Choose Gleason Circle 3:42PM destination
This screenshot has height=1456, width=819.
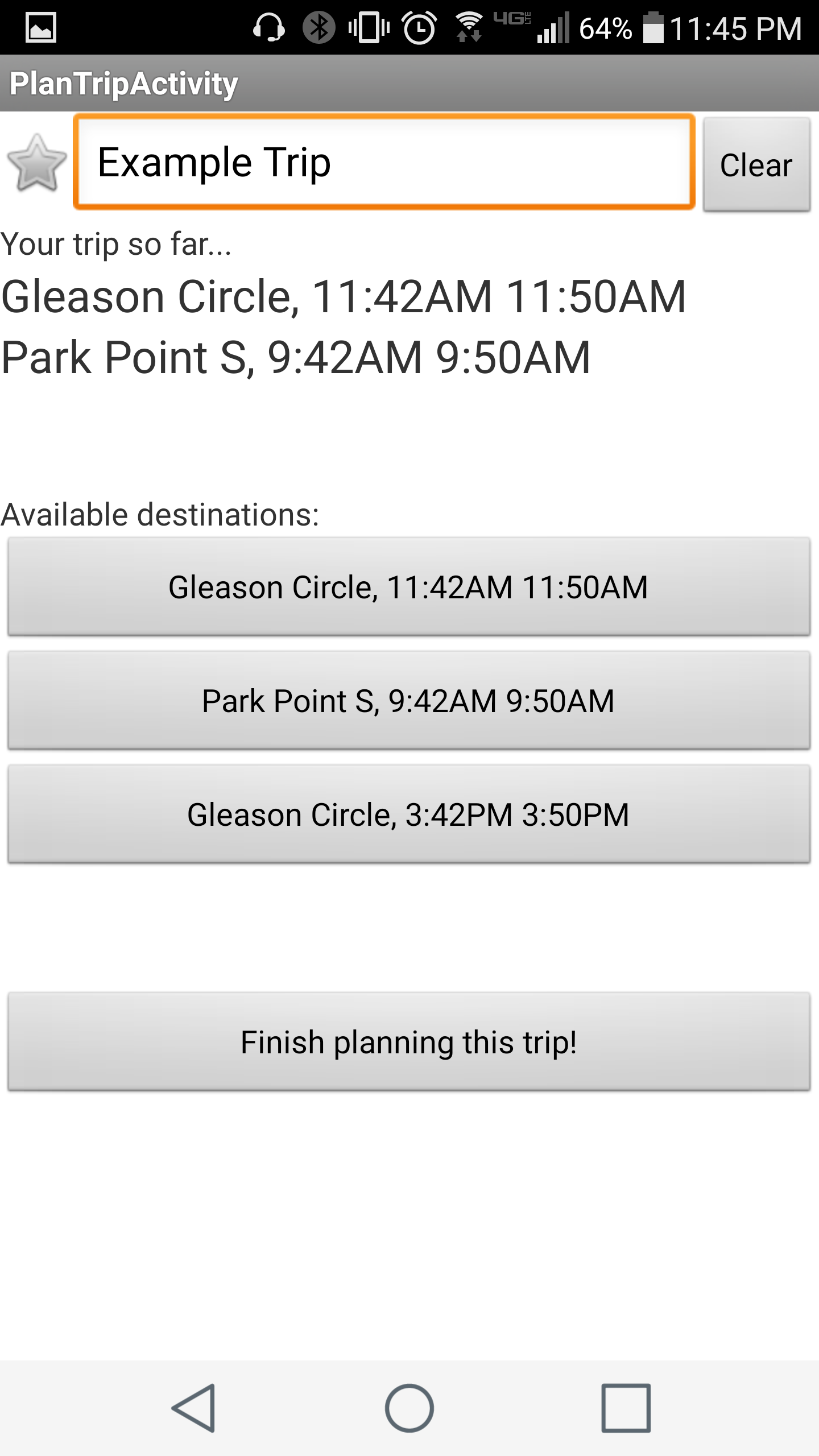(409, 814)
